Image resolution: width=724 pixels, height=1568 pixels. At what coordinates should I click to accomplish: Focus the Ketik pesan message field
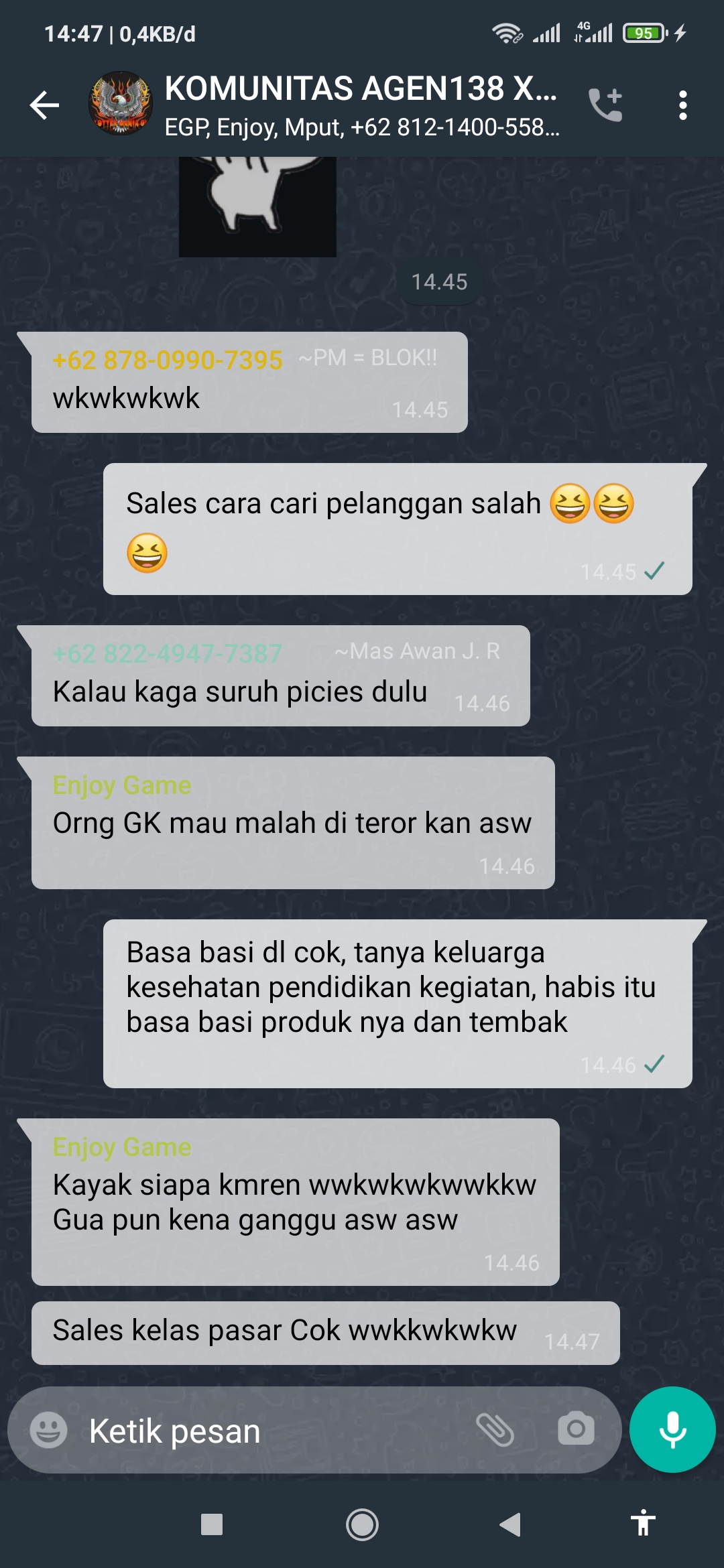tap(268, 1431)
